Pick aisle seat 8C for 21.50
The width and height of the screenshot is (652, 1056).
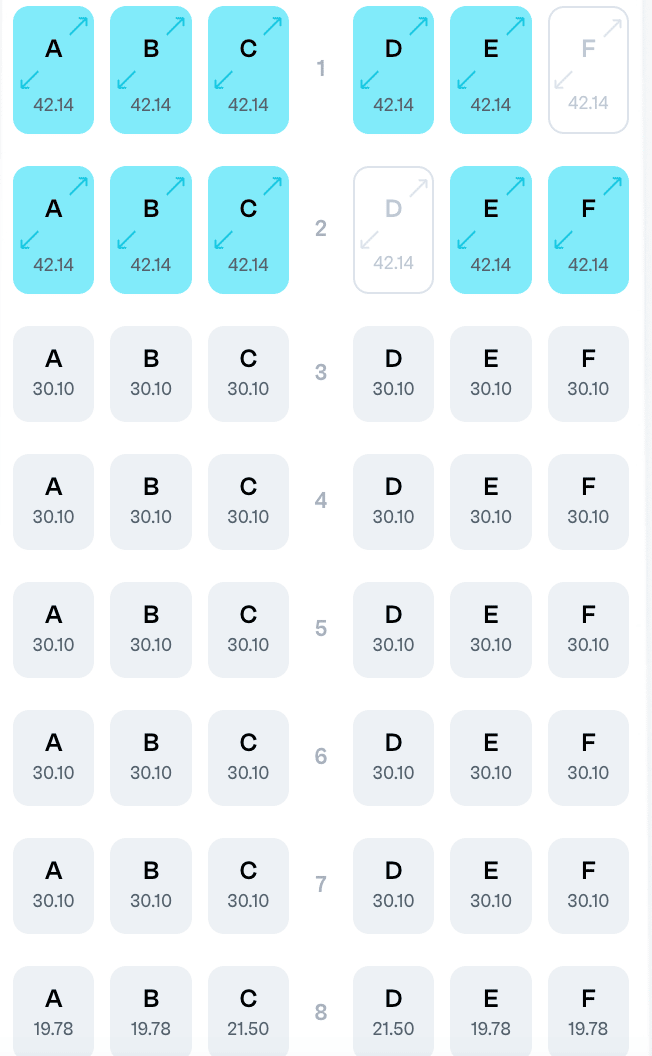[x=248, y=1011]
